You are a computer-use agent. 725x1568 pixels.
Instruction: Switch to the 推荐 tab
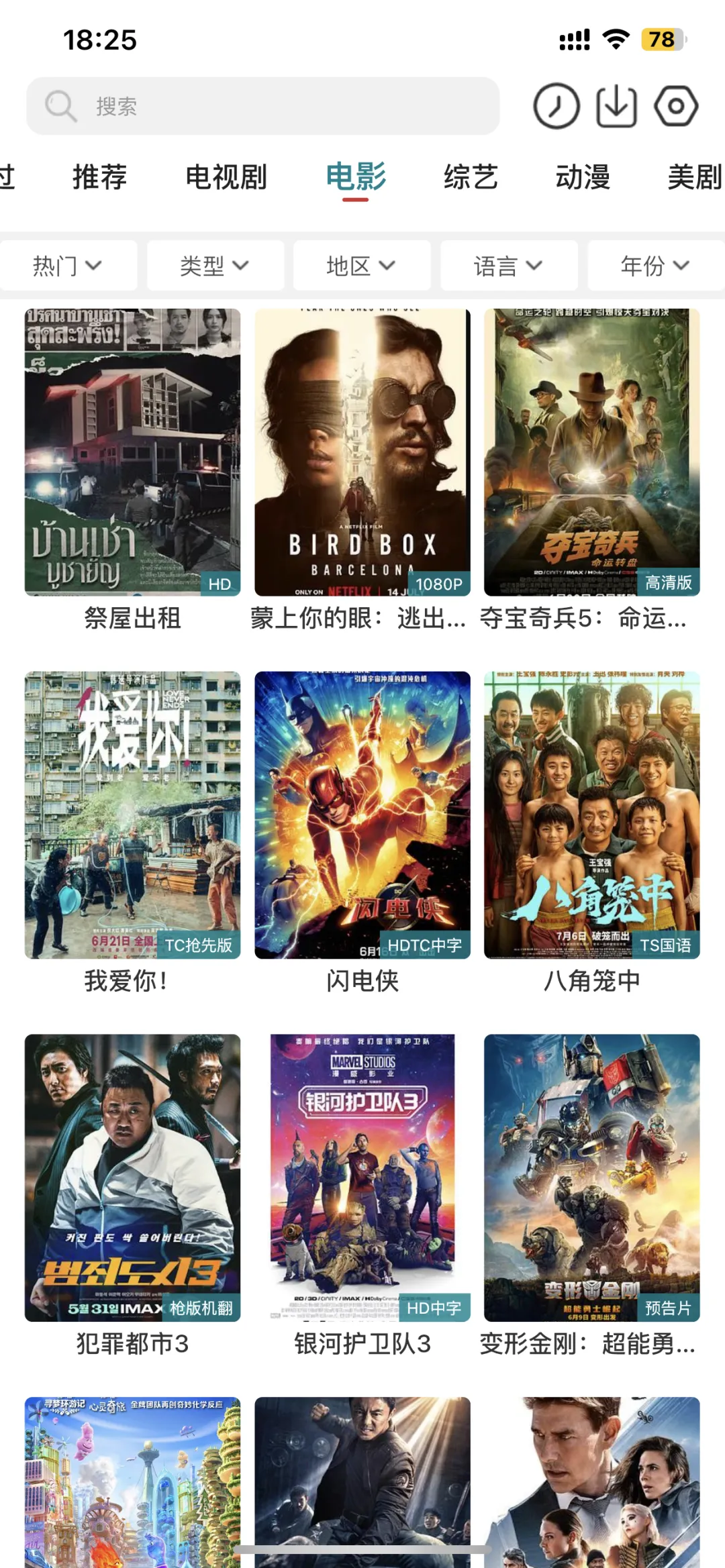(99, 177)
